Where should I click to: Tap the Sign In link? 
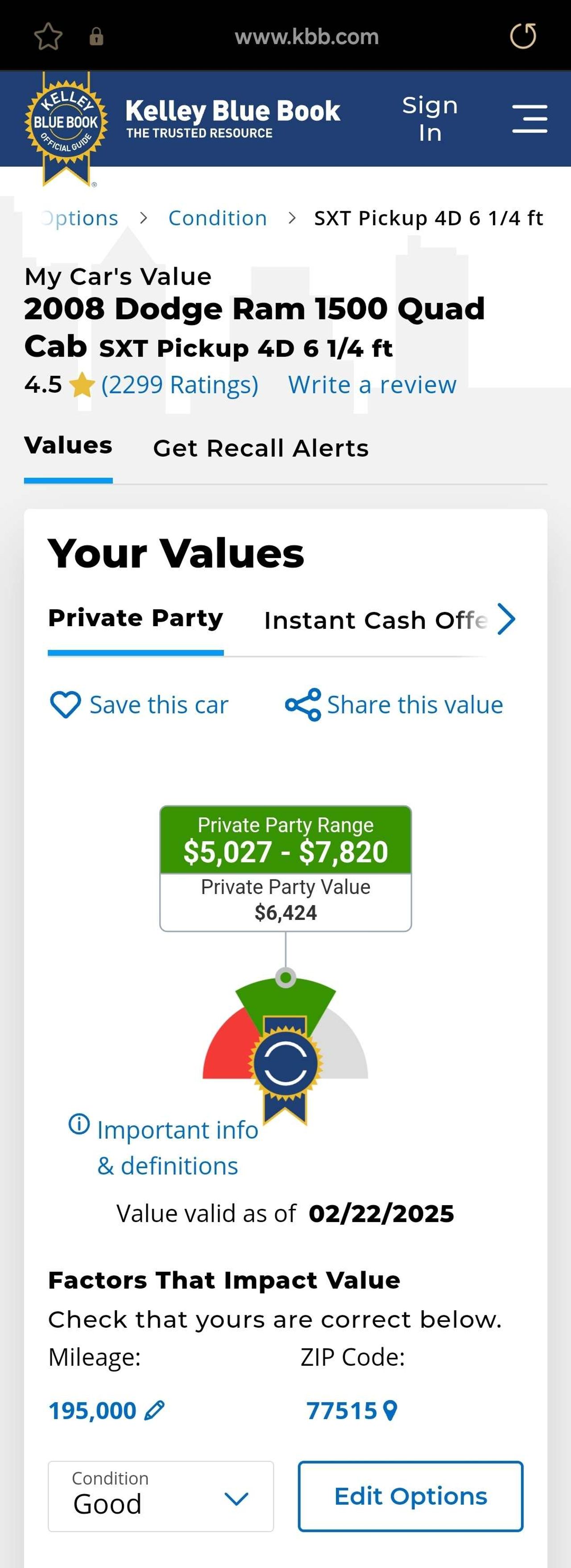point(430,119)
